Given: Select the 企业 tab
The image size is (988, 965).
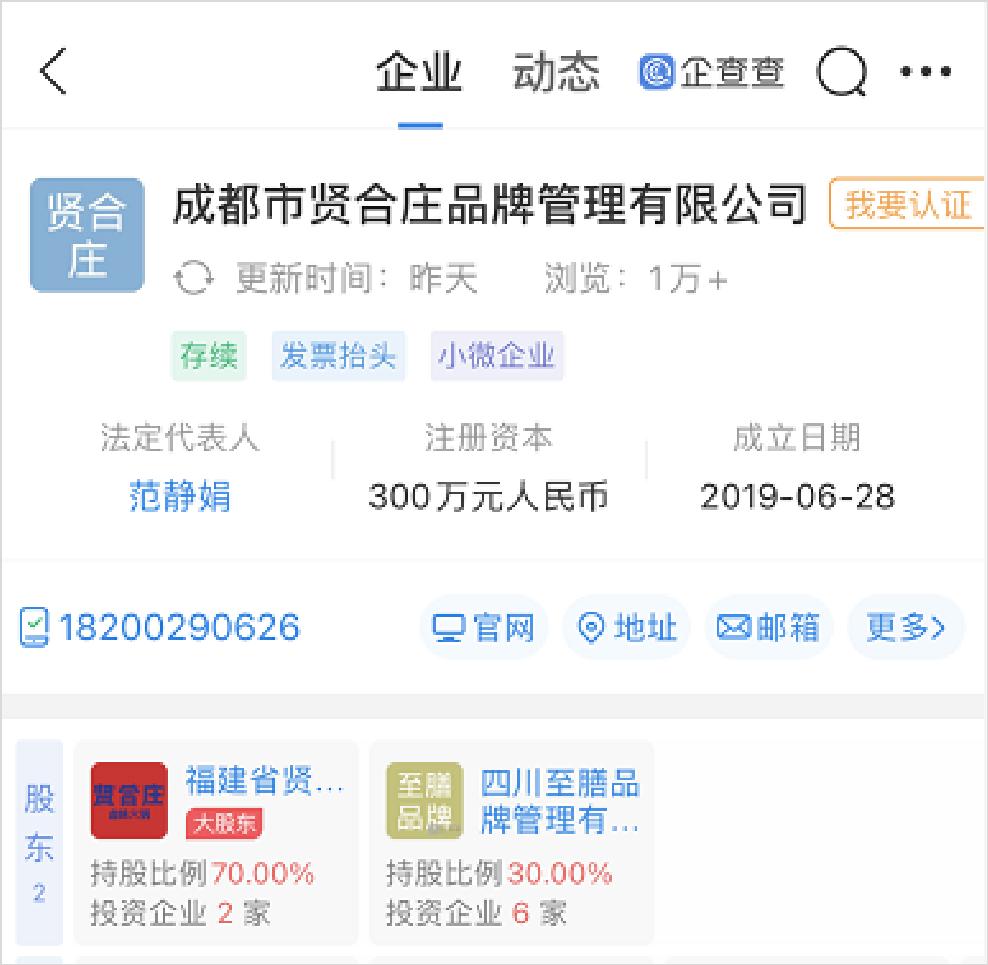Looking at the screenshot, I should [419, 73].
